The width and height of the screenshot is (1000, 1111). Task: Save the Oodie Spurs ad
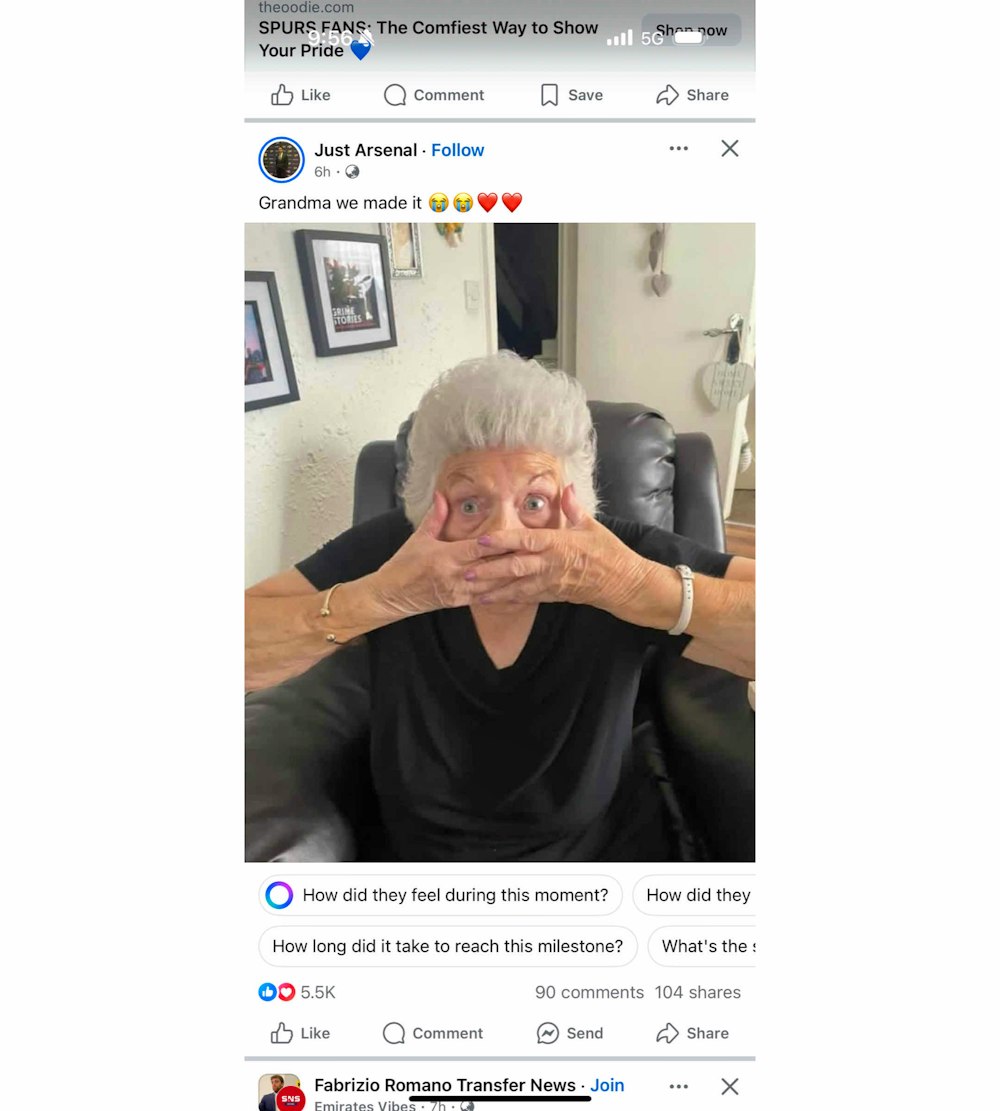(572, 95)
